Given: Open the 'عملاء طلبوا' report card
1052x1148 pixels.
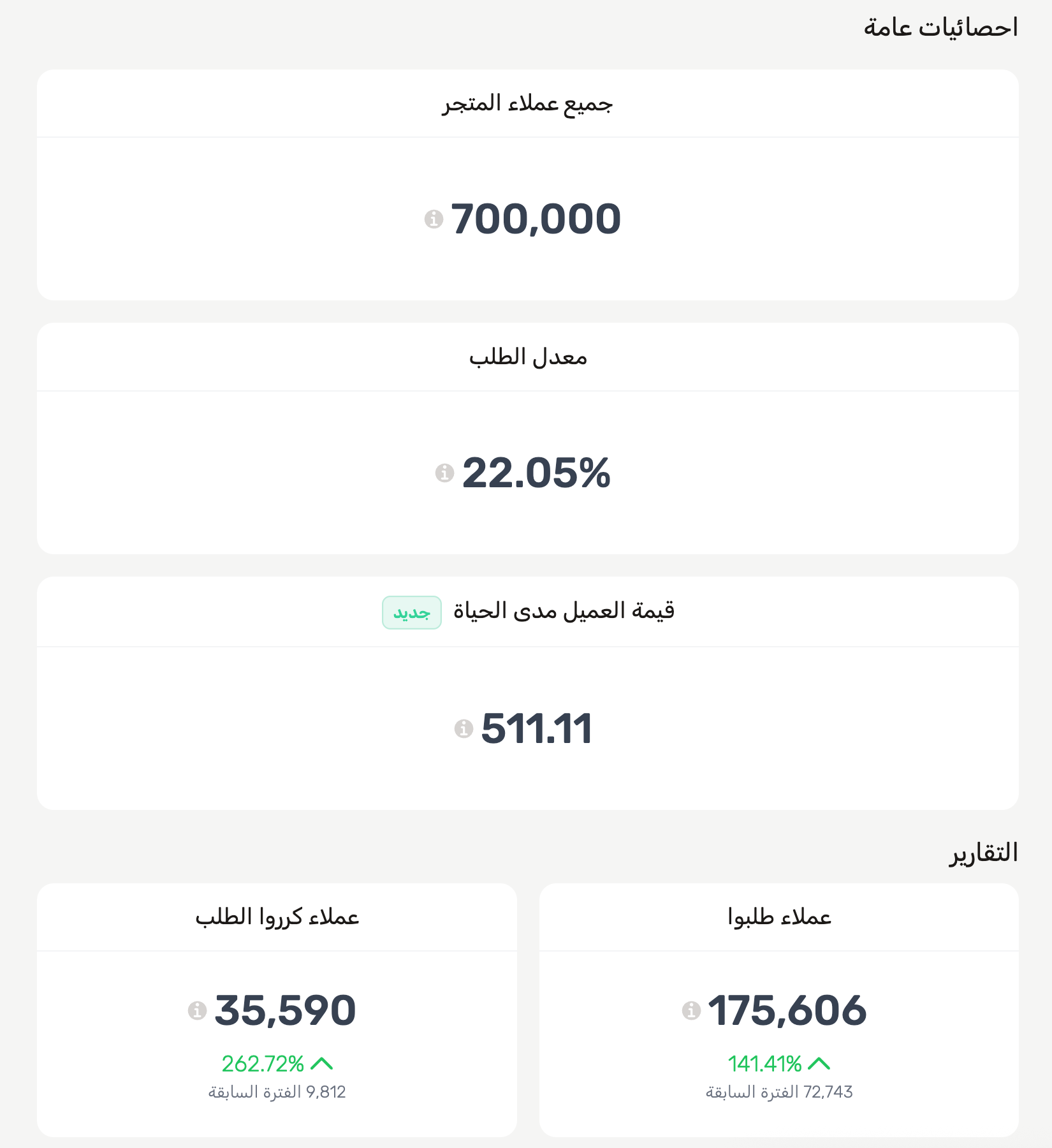Looking at the screenshot, I should click(x=779, y=917).
